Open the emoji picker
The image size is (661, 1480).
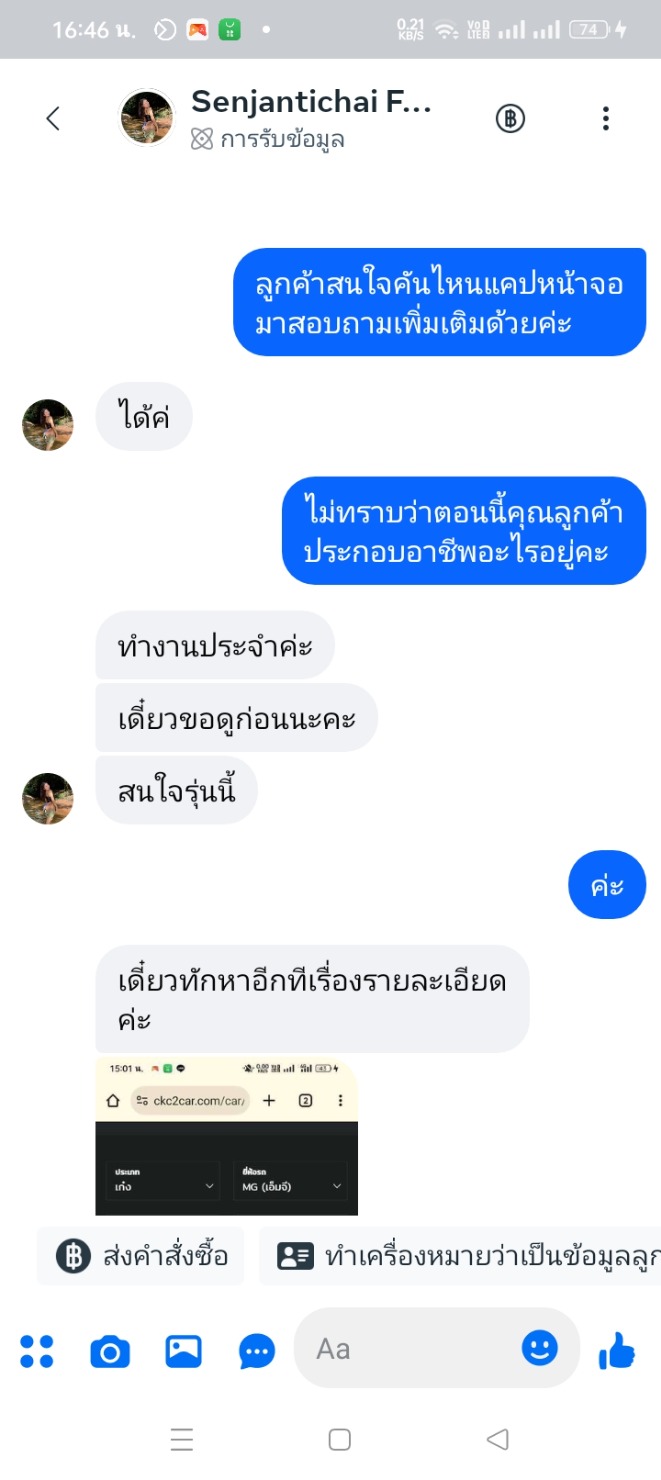540,1348
